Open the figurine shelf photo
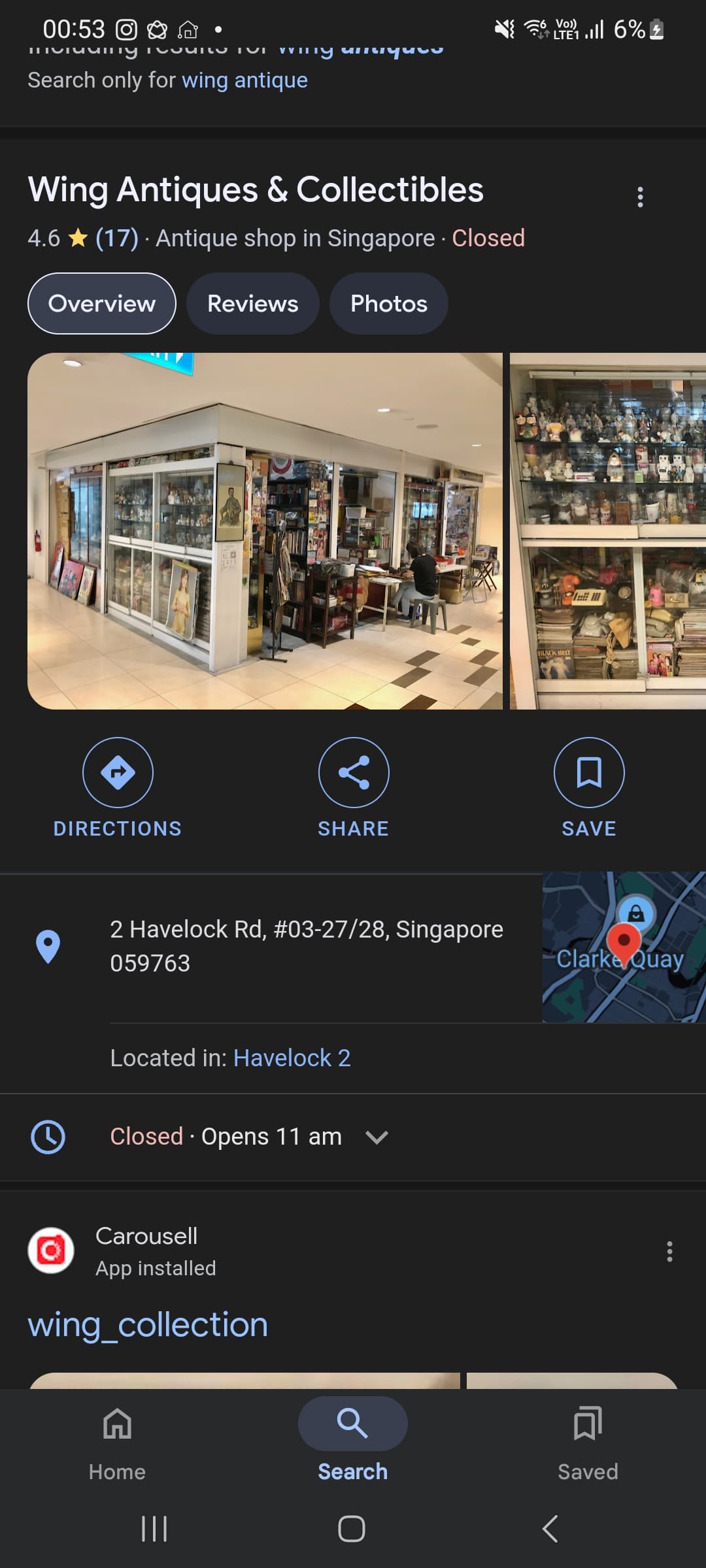The height and width of the screenshot is (1568, 706). coord(608,531)
